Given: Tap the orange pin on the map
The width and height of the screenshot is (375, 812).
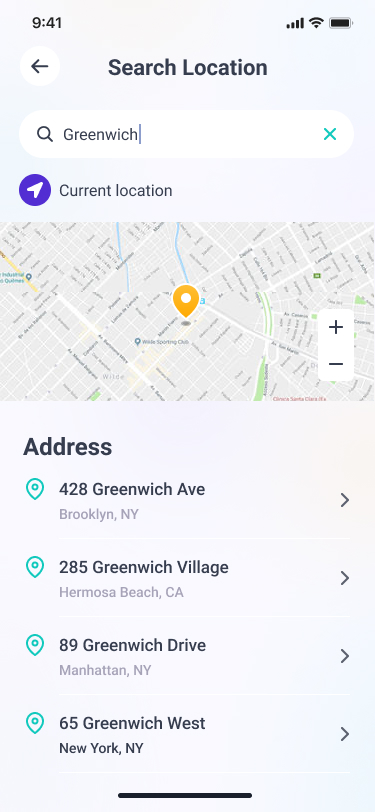Looking at the screenshot, I should pyautogui.click(x=186, y=301).
